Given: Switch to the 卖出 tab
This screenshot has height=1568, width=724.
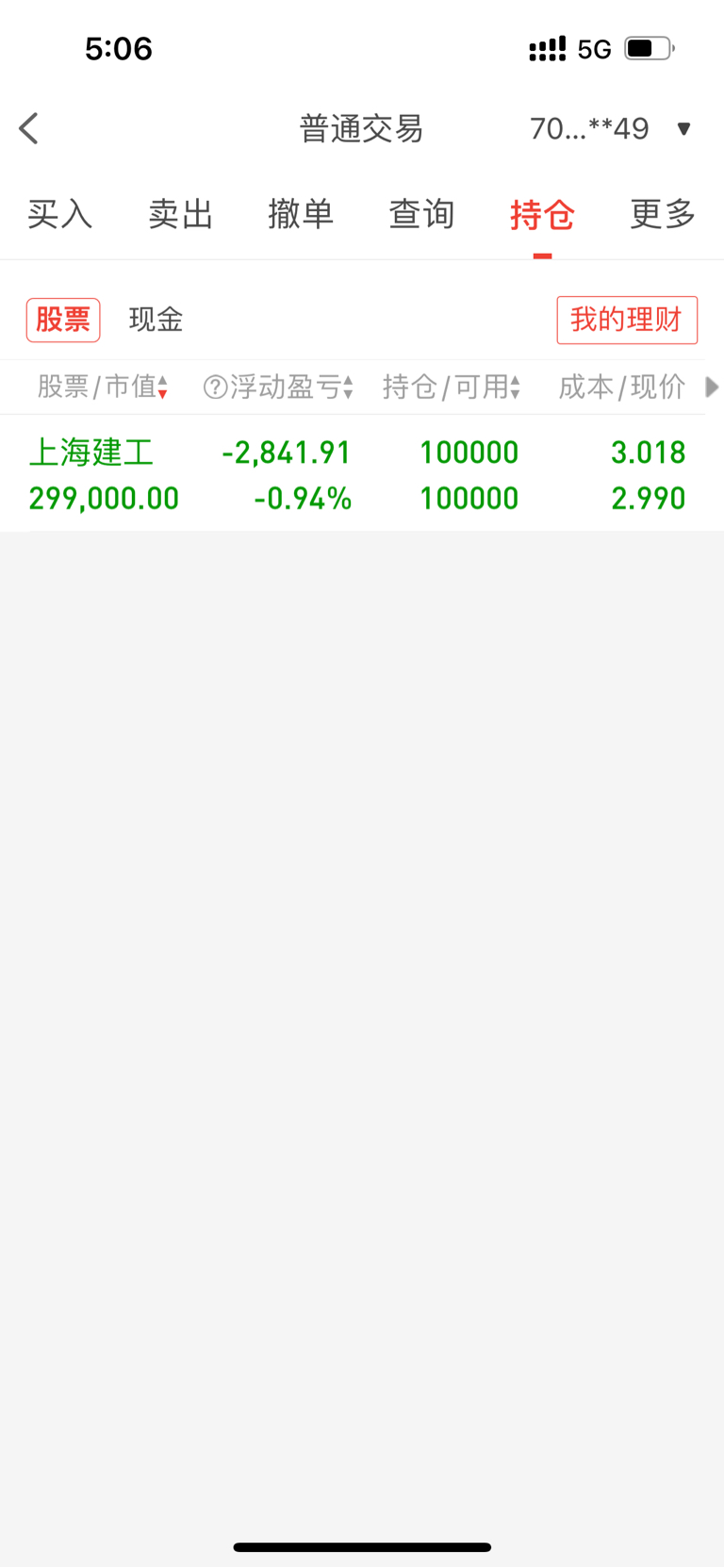Looking at the screenshot, I should pos(180,215).
